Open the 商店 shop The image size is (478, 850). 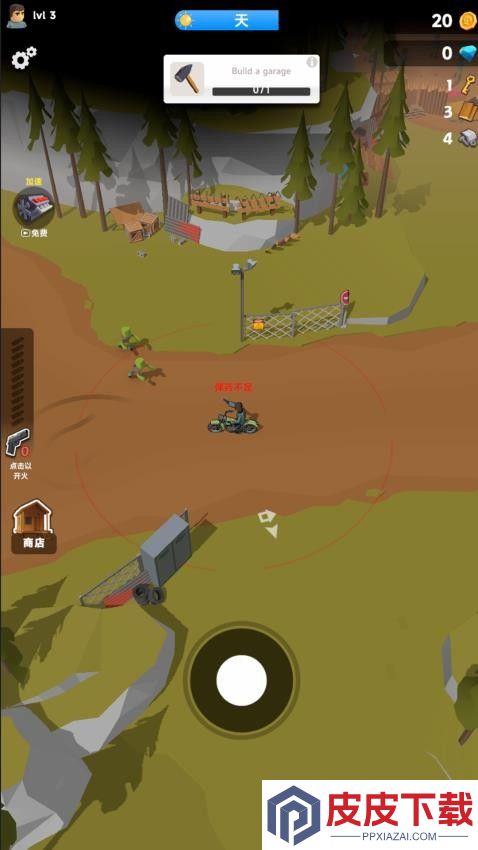pos(34,526)
